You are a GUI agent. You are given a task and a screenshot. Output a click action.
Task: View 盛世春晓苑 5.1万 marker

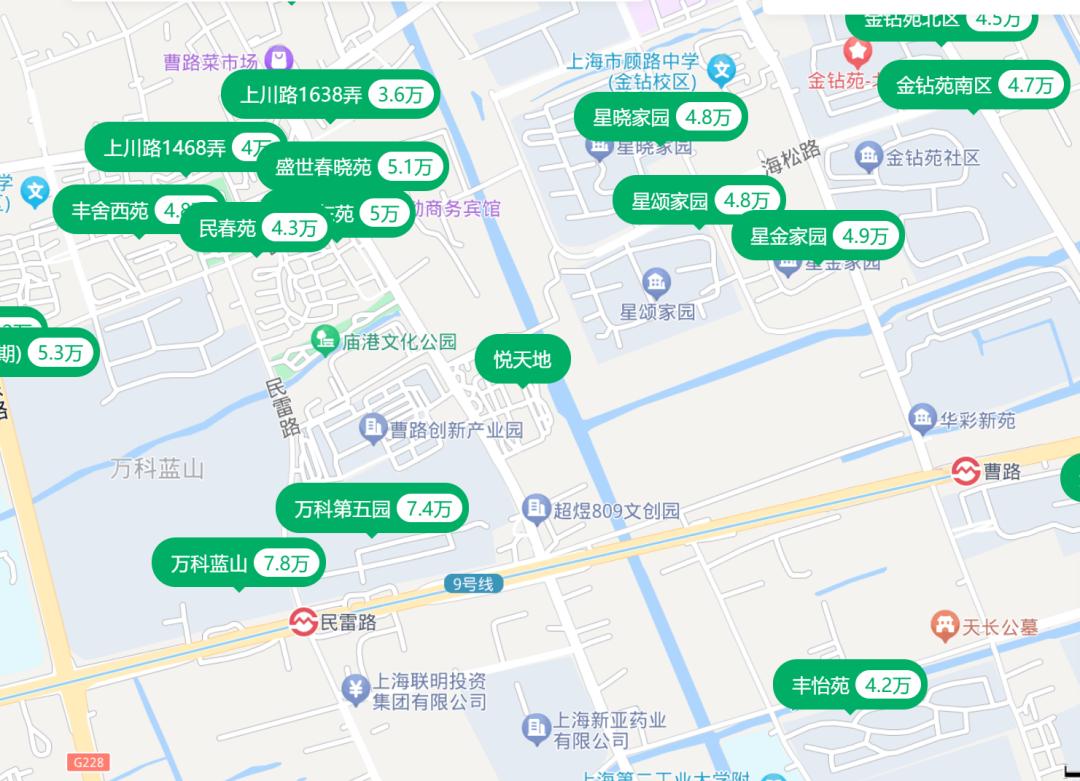(x=352, y=167)
